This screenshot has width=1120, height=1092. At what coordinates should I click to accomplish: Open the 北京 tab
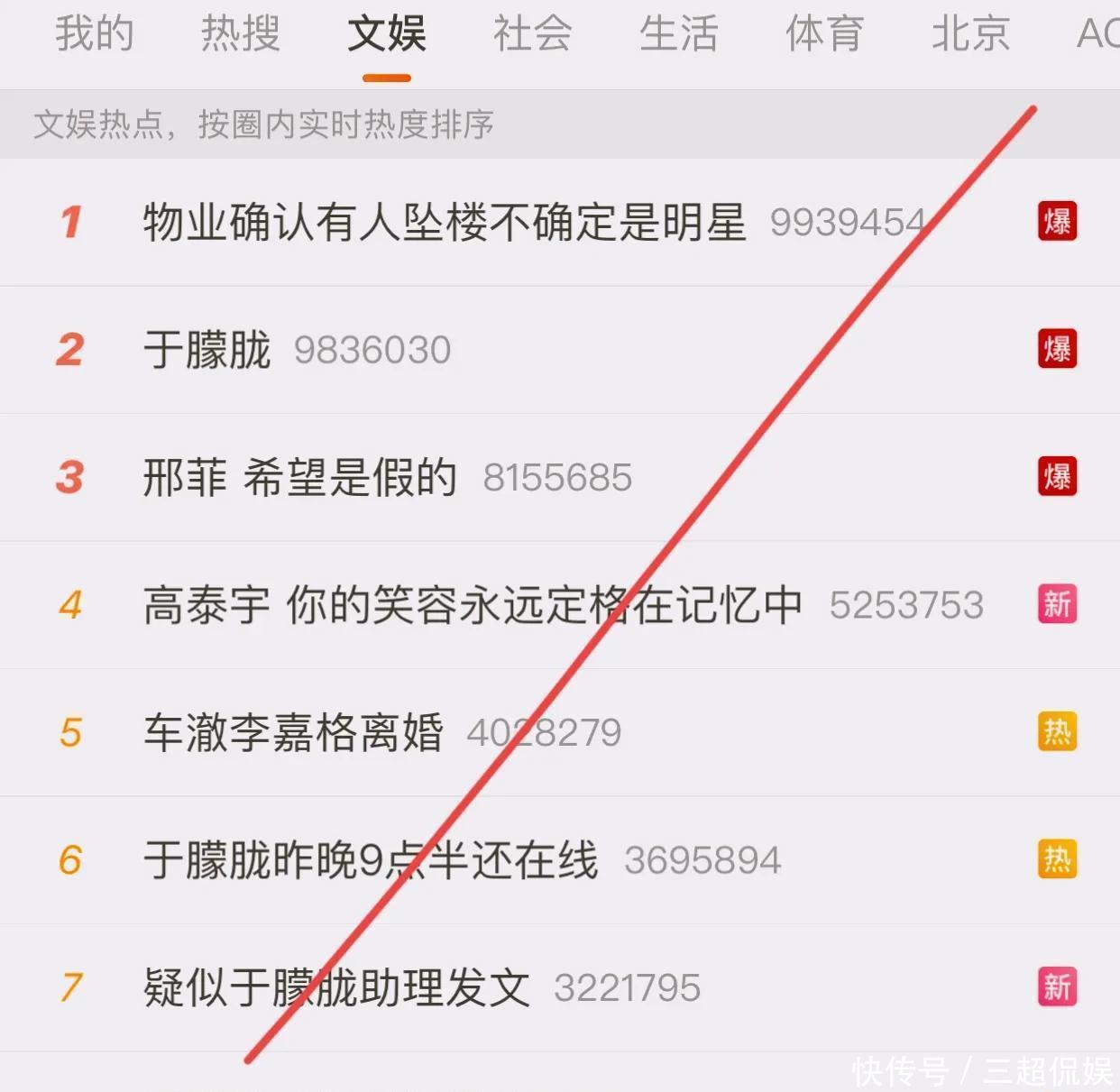[x=970, y=34]
